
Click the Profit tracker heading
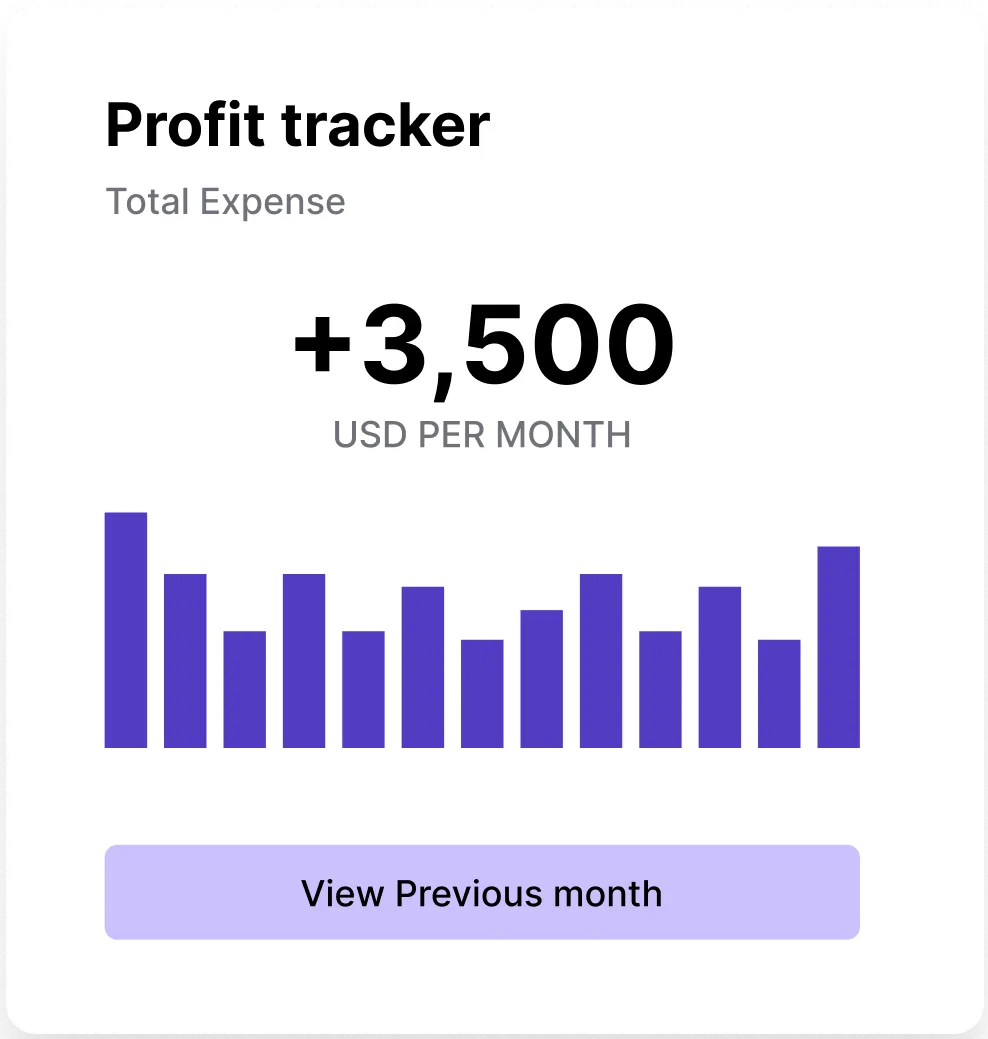[298, 123]
